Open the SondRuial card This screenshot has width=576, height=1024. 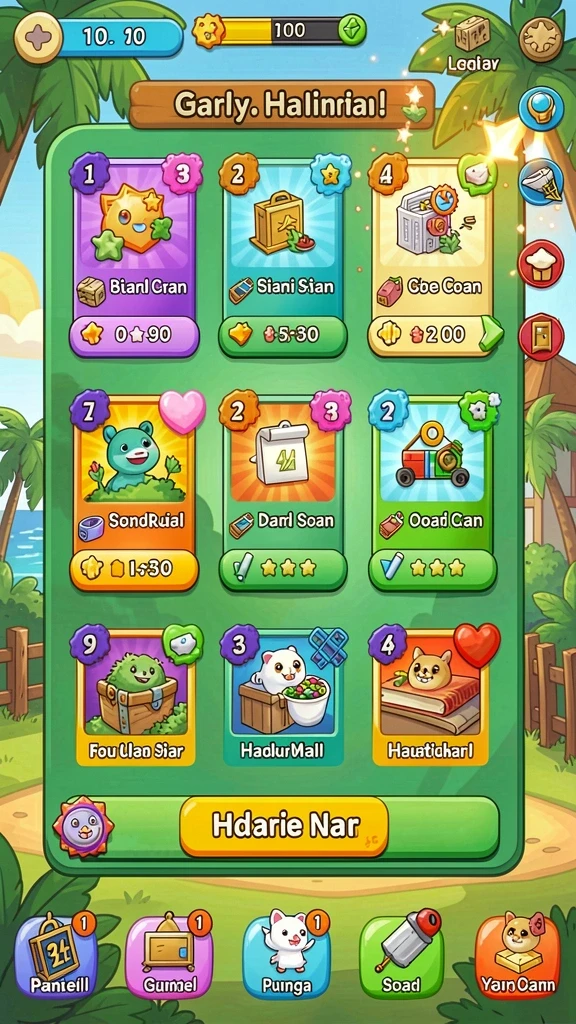click(134, 490)
